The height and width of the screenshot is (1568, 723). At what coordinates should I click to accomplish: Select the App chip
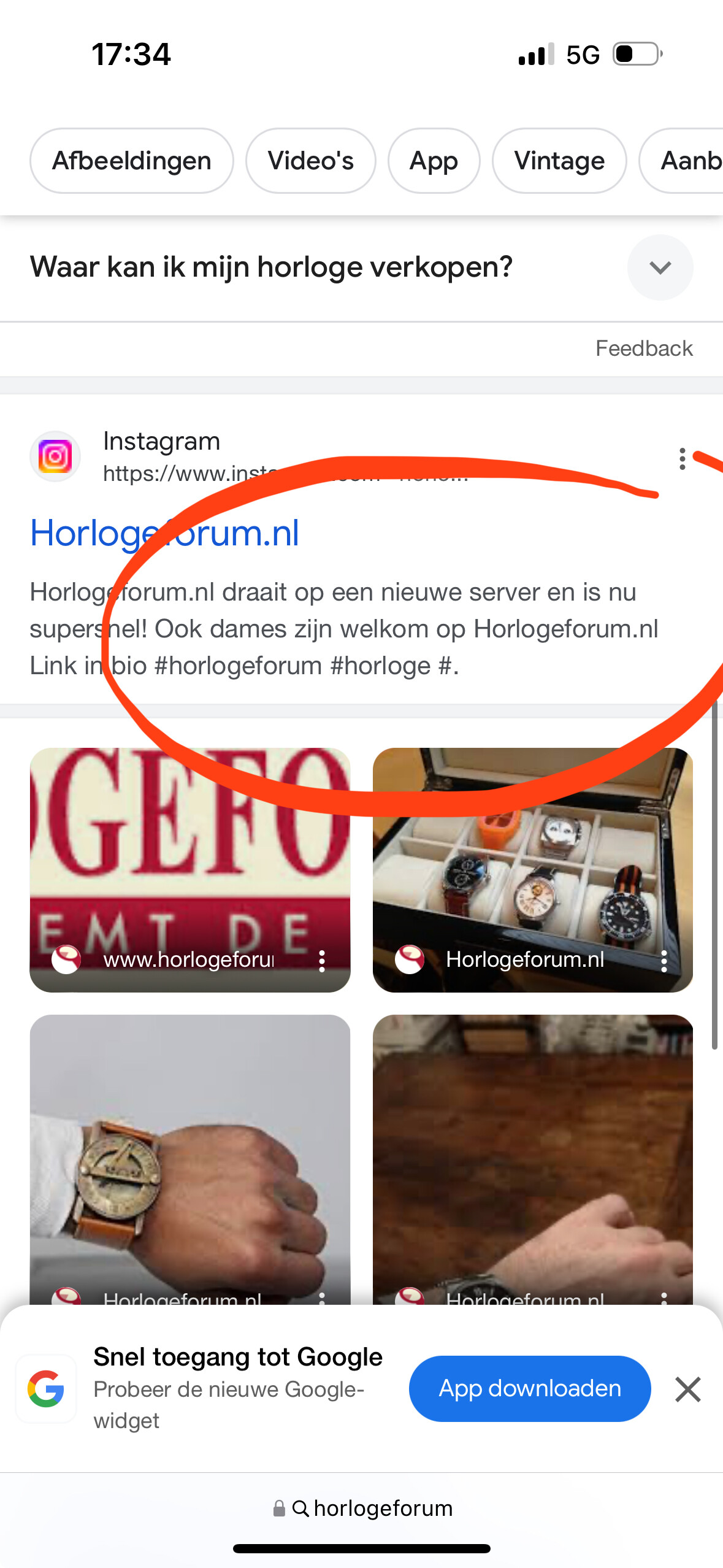[x=434, y=161]
